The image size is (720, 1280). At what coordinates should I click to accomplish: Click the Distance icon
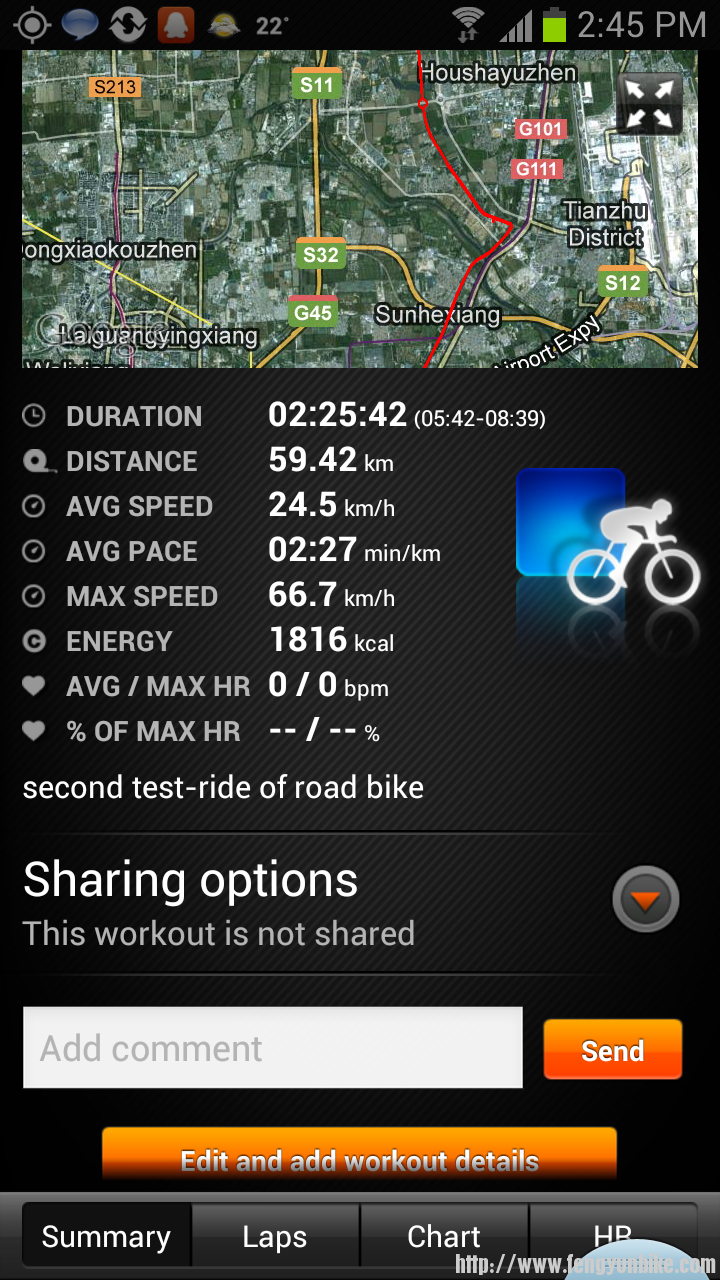33,461
